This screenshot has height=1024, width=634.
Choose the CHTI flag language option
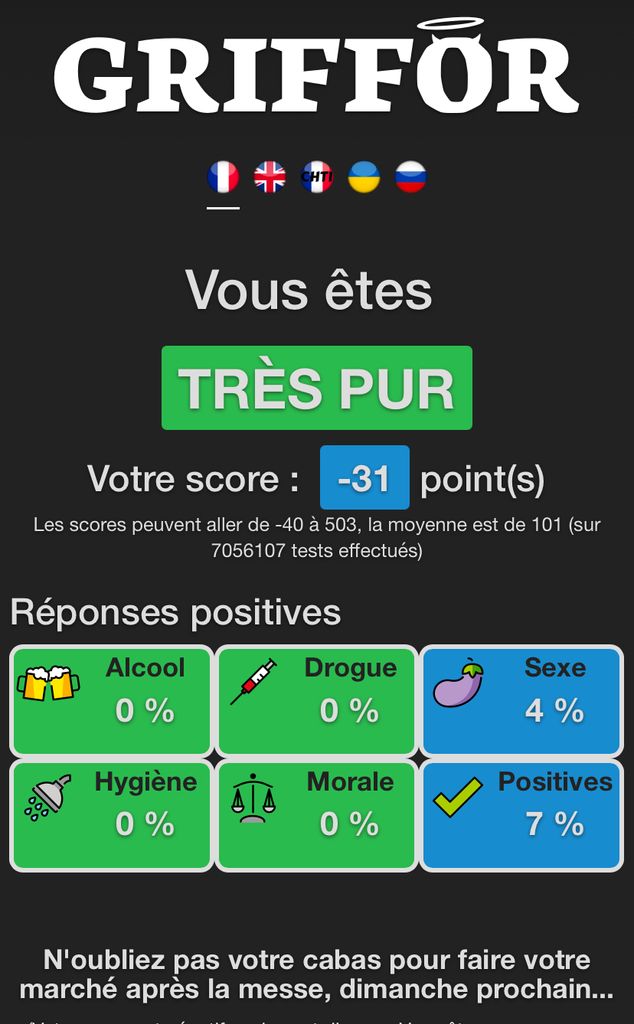(317, 177)
